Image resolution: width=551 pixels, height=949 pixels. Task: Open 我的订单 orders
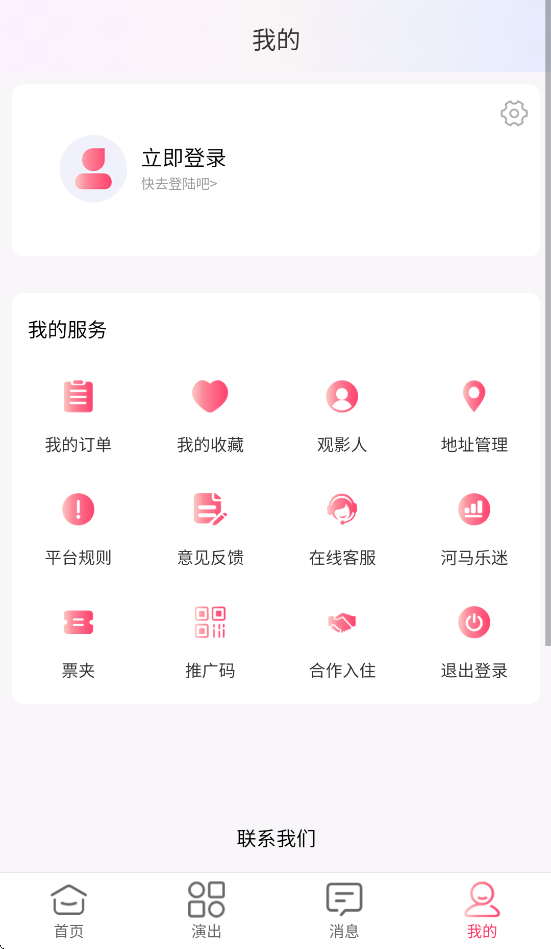[78, 416]
